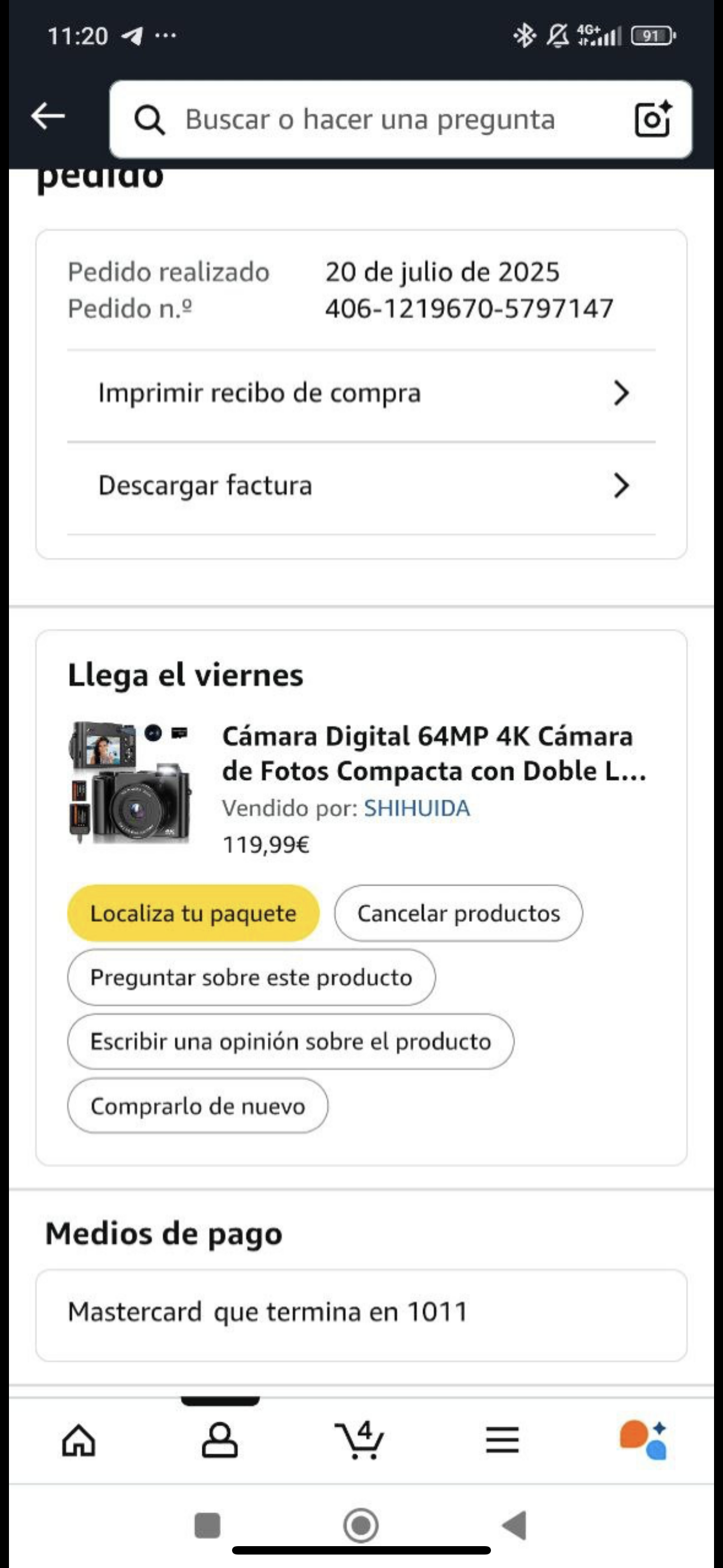Open the seller SHIHUIDA link
The width and height of the screenshot is (723, 1568).
[417, 808]
